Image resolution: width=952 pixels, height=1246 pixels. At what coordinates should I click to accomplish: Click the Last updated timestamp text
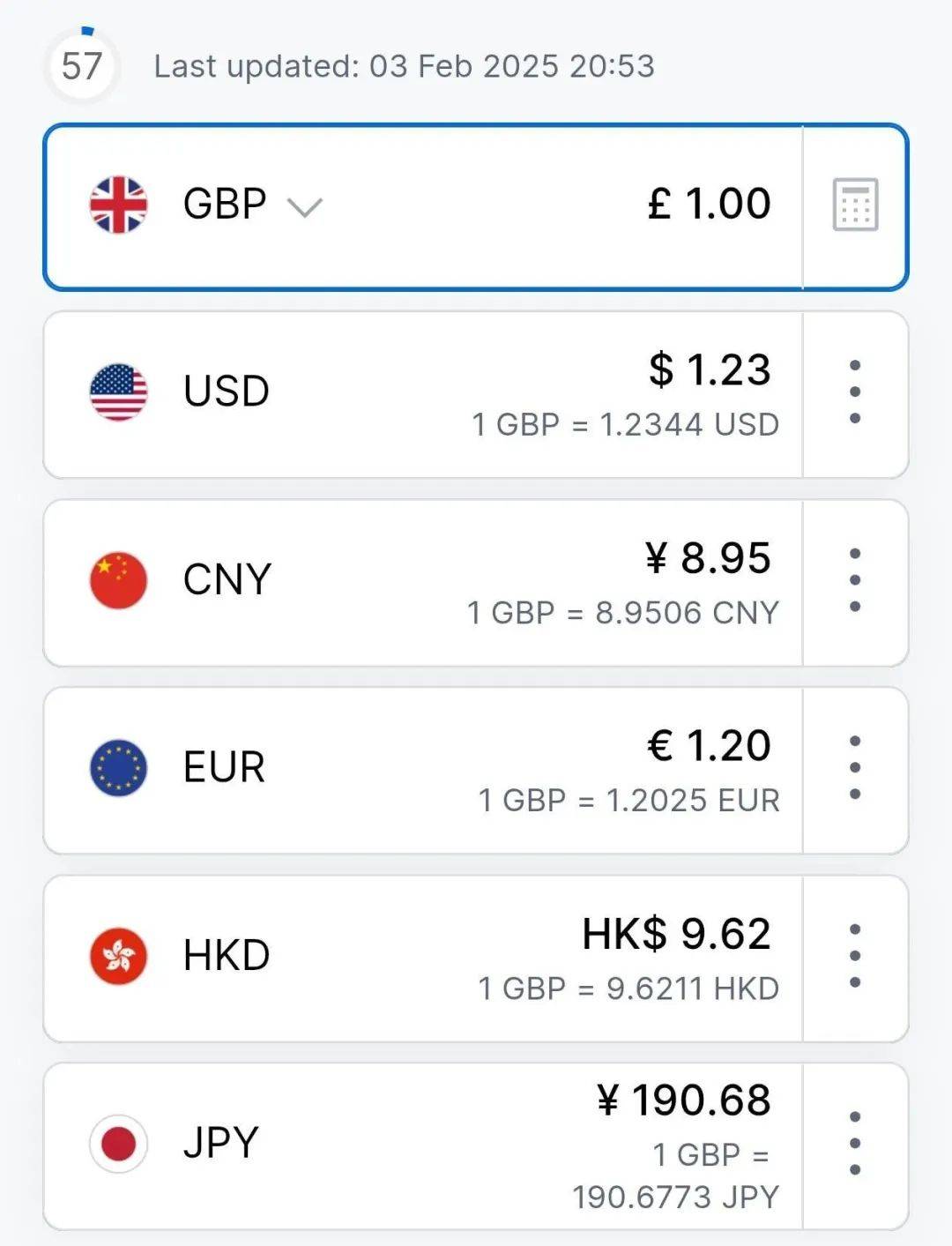coord(404,64)
